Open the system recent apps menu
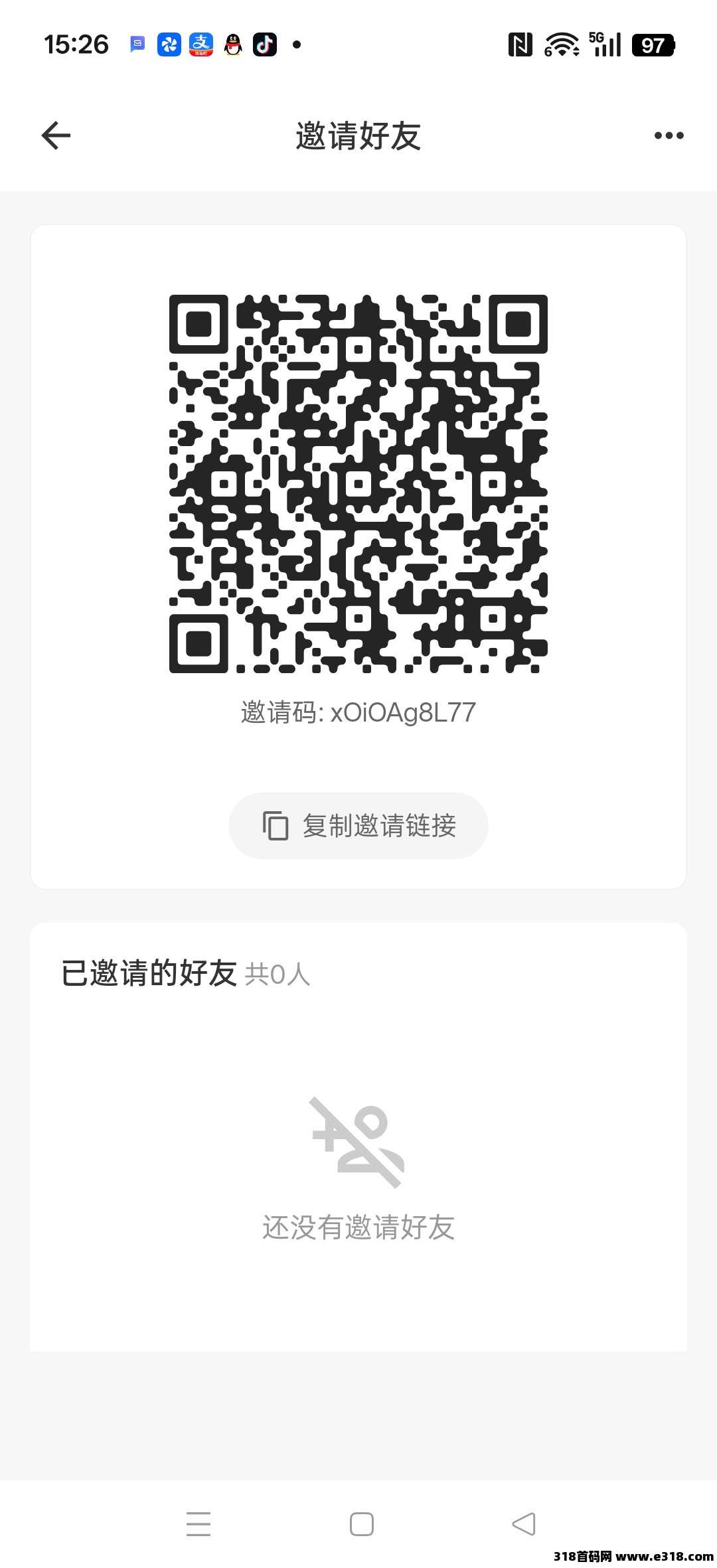This screenshot has height=1568, width=717. point(199,1524)
